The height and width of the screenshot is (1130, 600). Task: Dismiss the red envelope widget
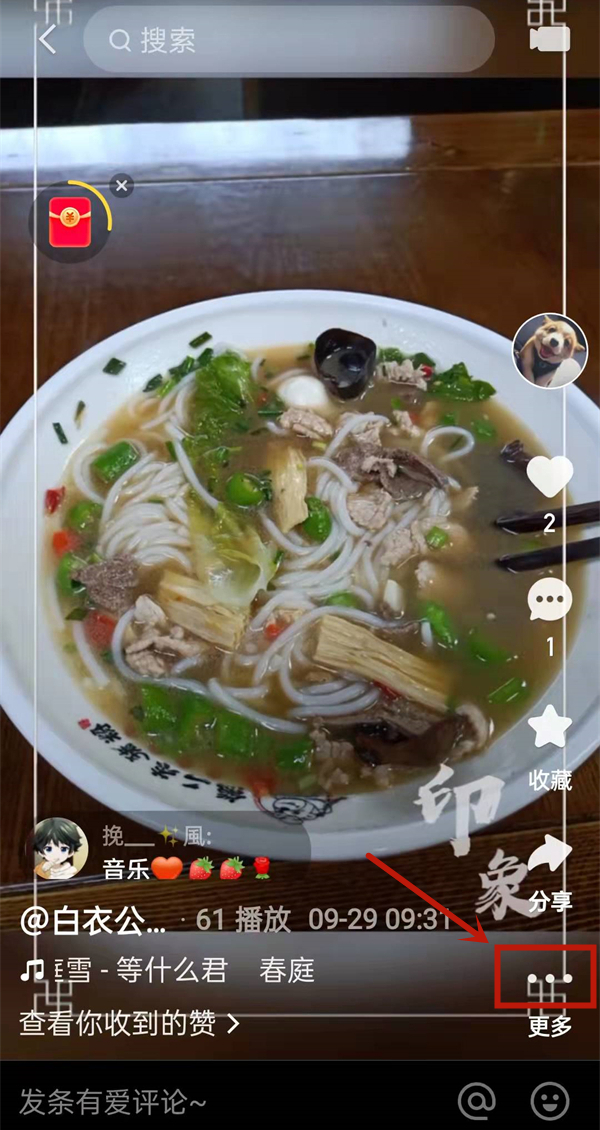point(121,186)
